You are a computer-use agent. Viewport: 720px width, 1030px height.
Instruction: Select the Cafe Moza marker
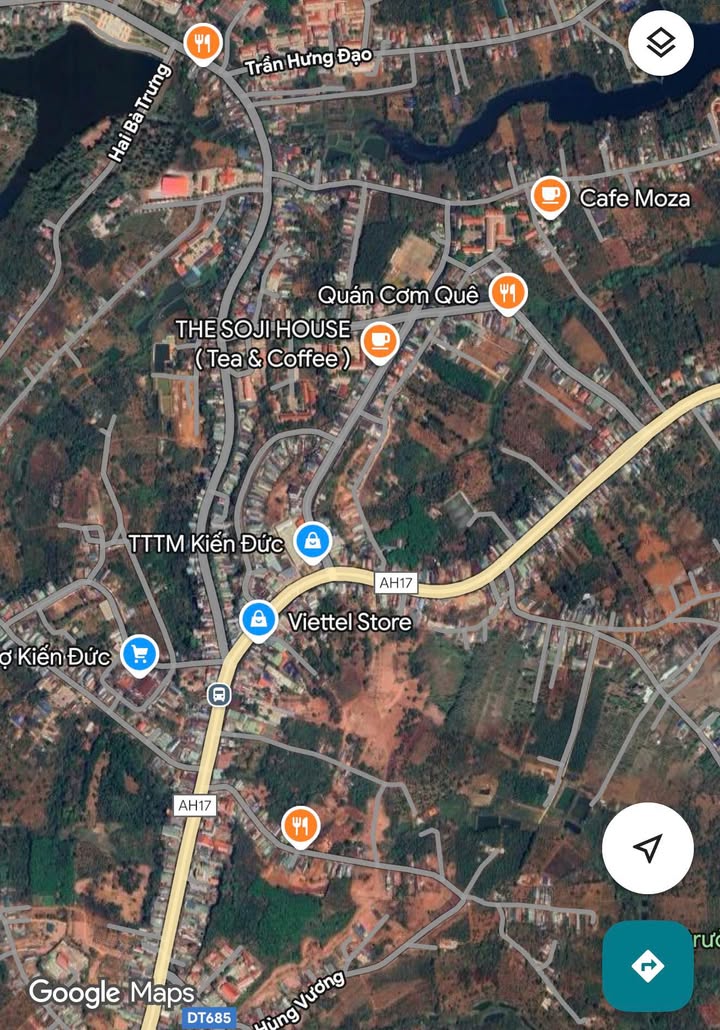point(549,195)
